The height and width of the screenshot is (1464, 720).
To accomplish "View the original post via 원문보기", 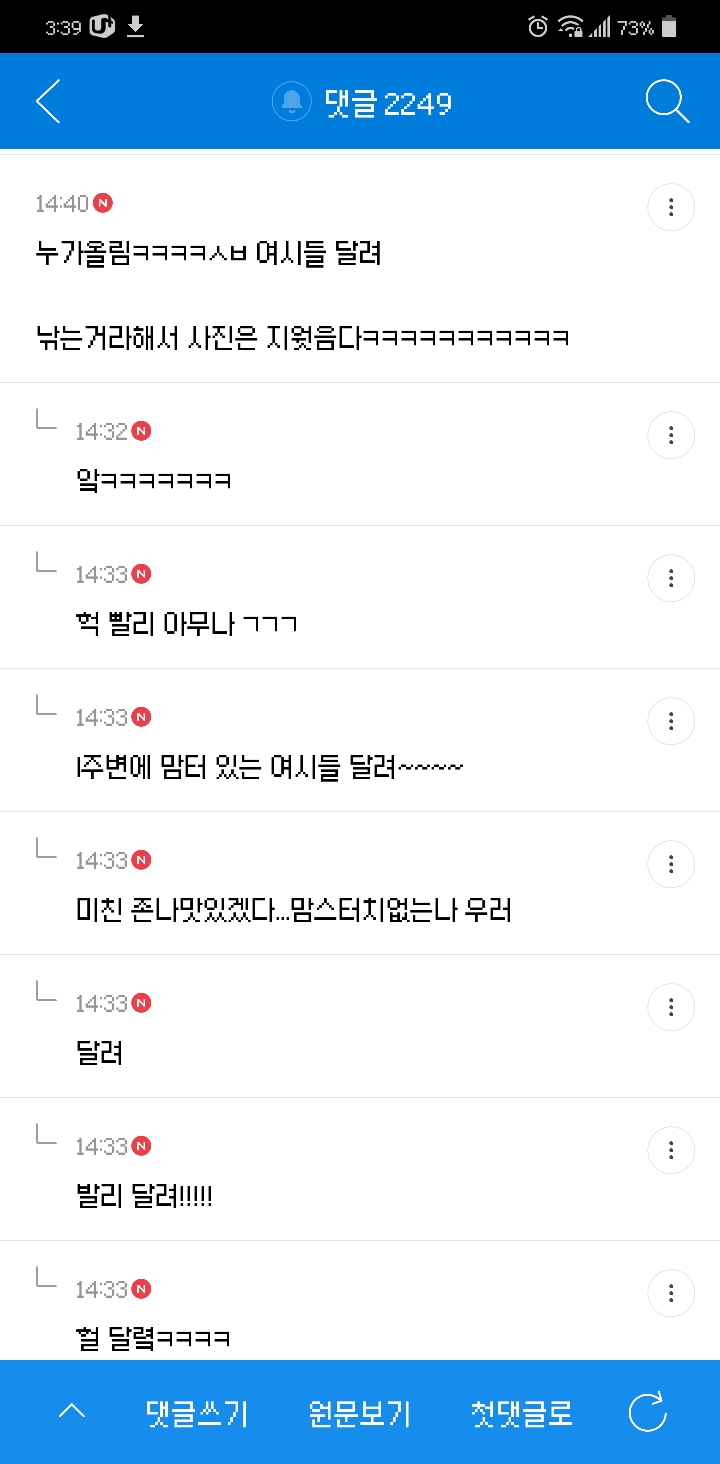I will click(x=359, y=1413).
